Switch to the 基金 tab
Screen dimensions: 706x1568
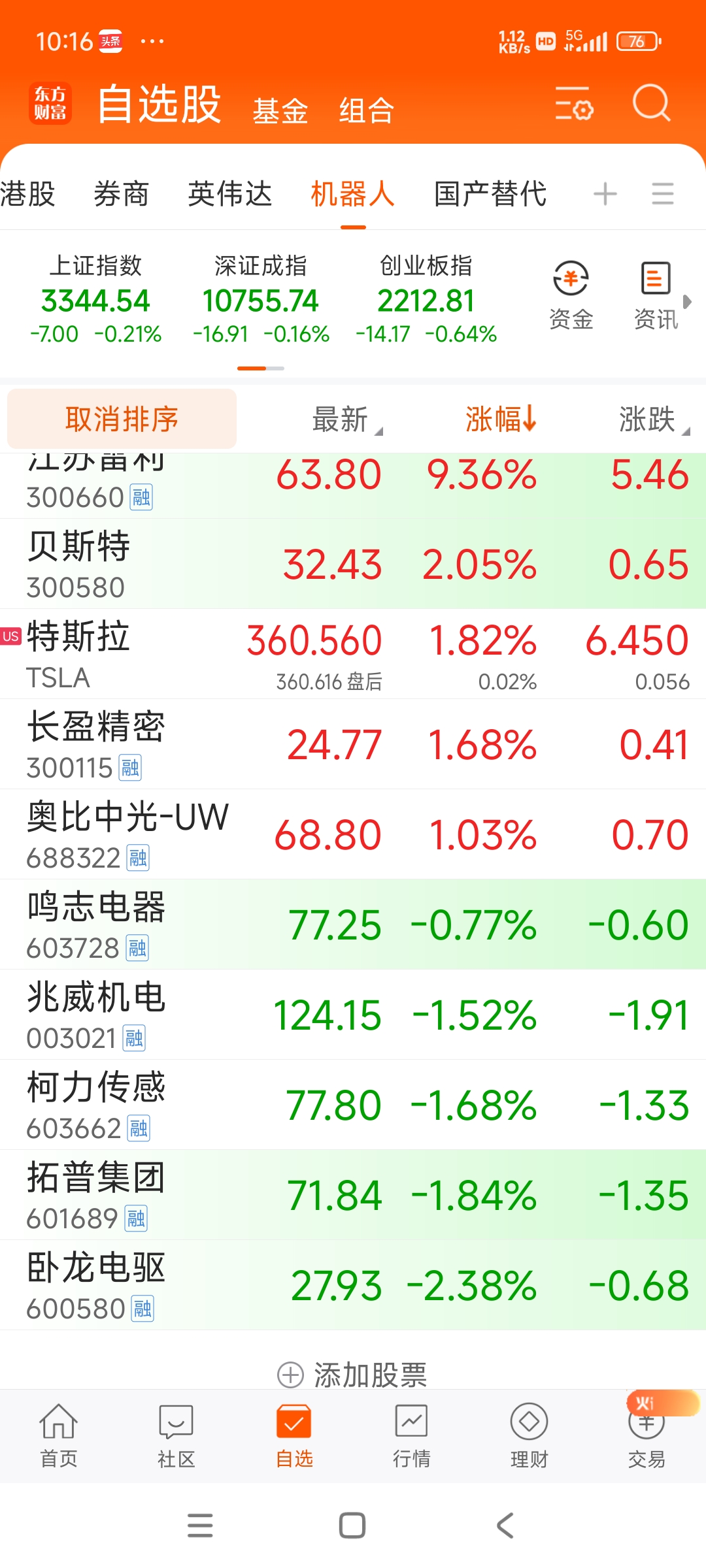280,110
